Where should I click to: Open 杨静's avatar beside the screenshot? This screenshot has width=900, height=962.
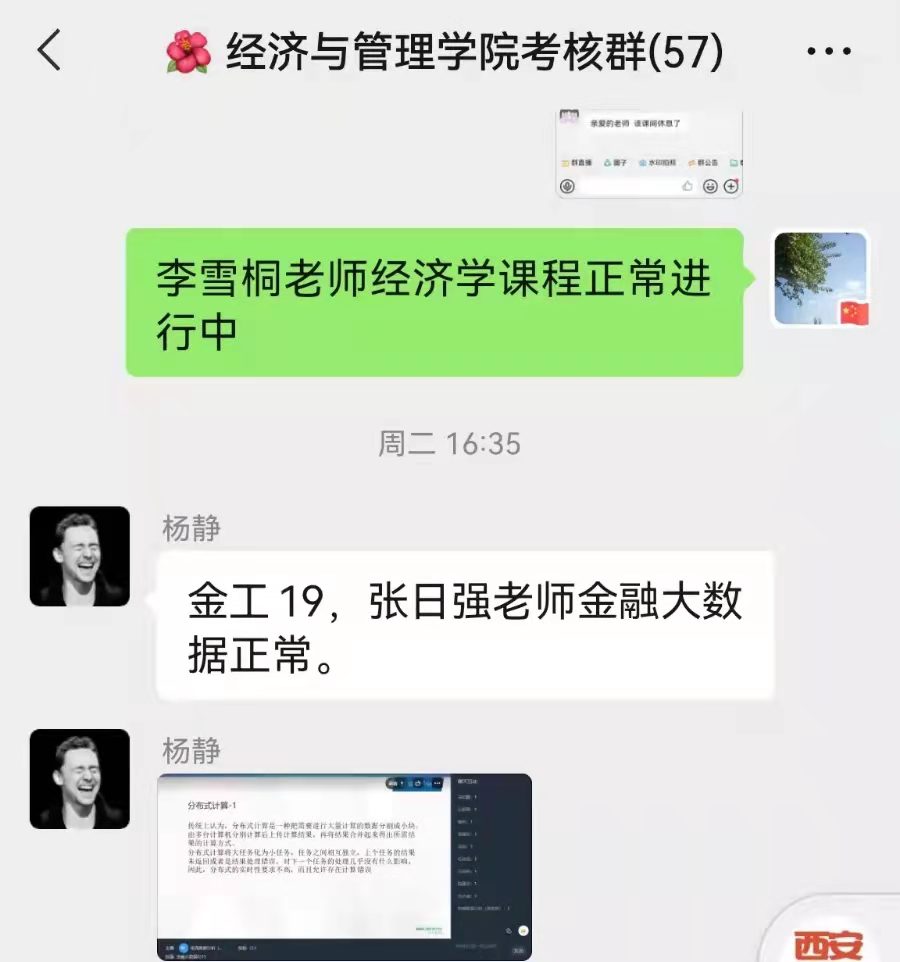click(80, 779)
